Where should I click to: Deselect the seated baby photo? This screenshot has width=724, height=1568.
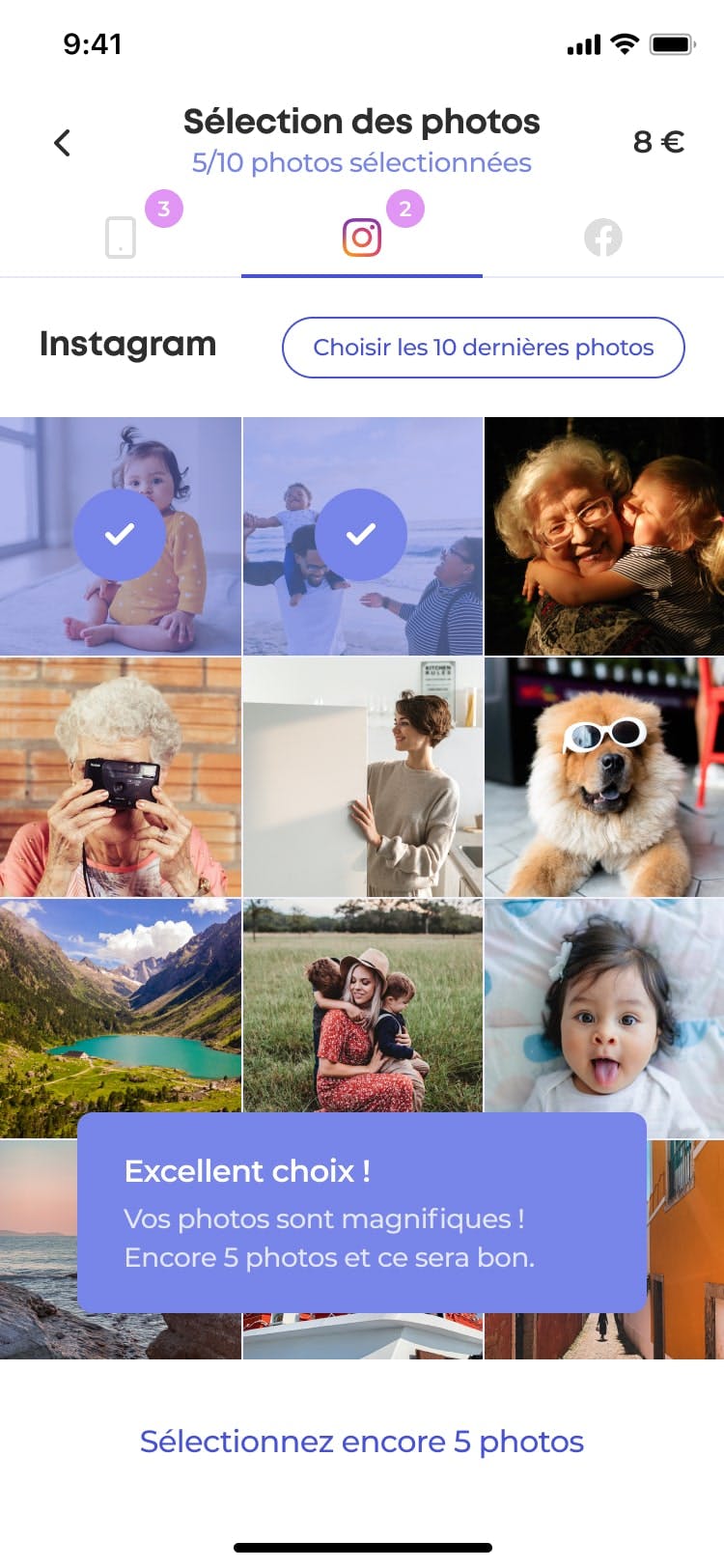pos(120,536)
